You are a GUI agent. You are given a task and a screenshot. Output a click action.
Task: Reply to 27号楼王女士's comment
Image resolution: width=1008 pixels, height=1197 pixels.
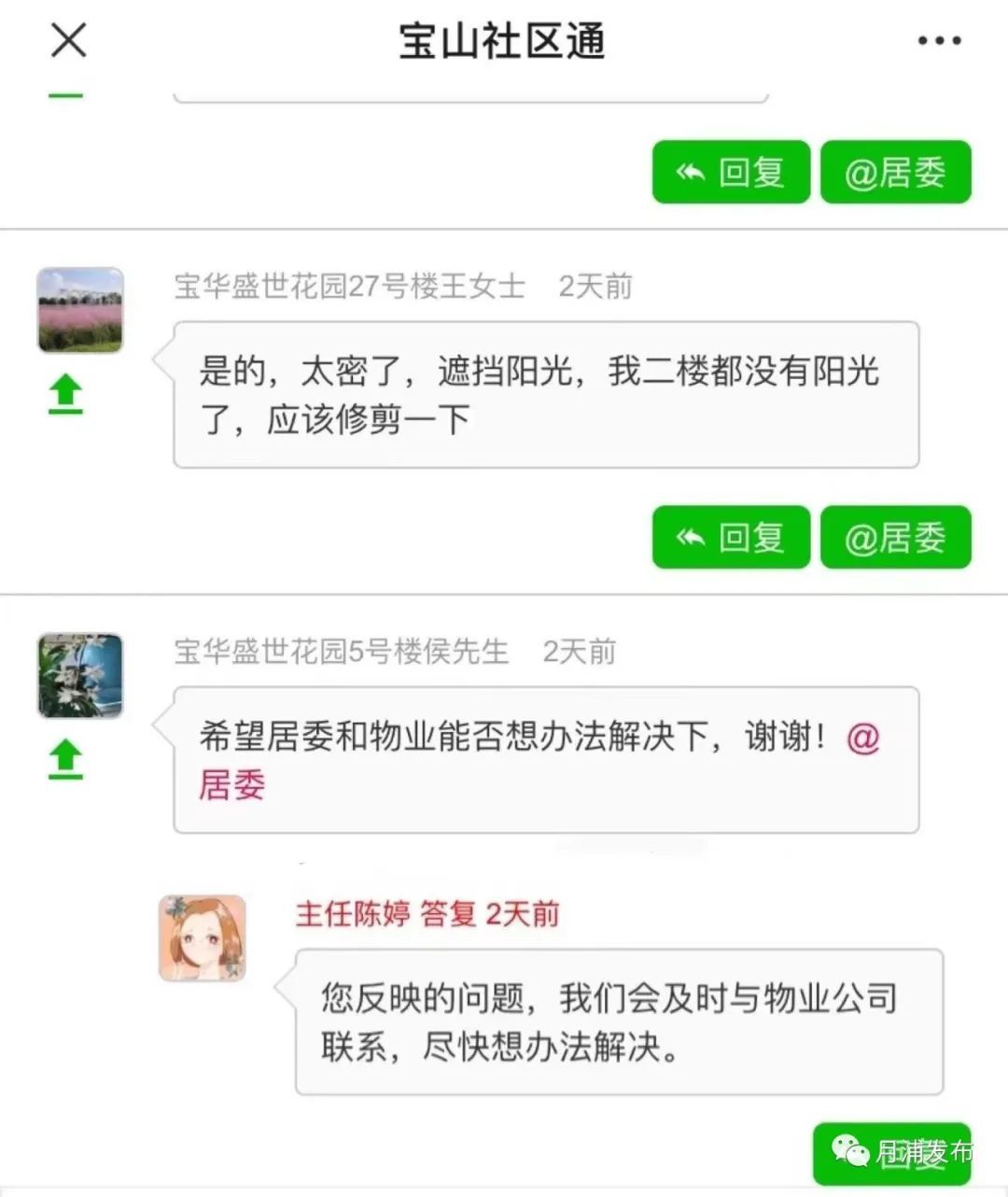click(731, 538)
